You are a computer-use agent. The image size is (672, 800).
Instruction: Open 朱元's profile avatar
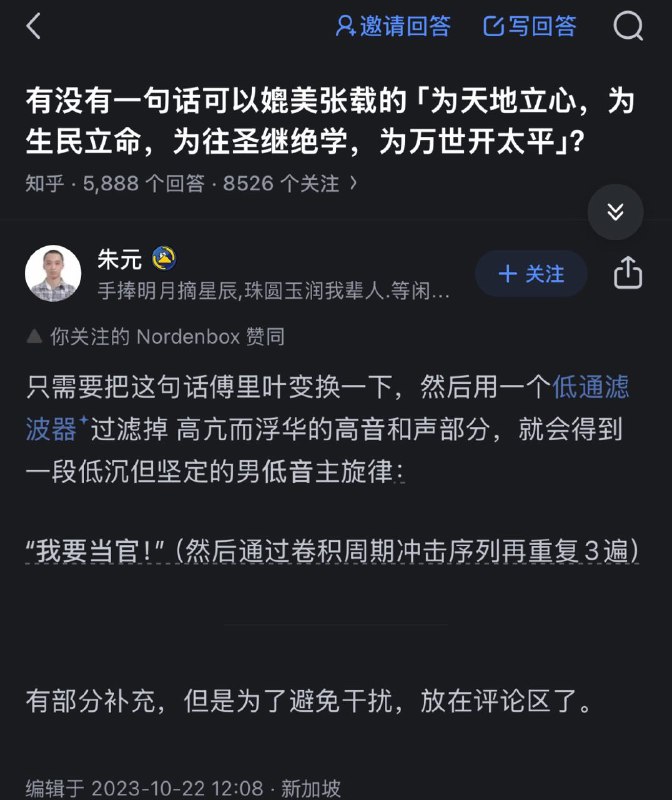tap(53, 273)
